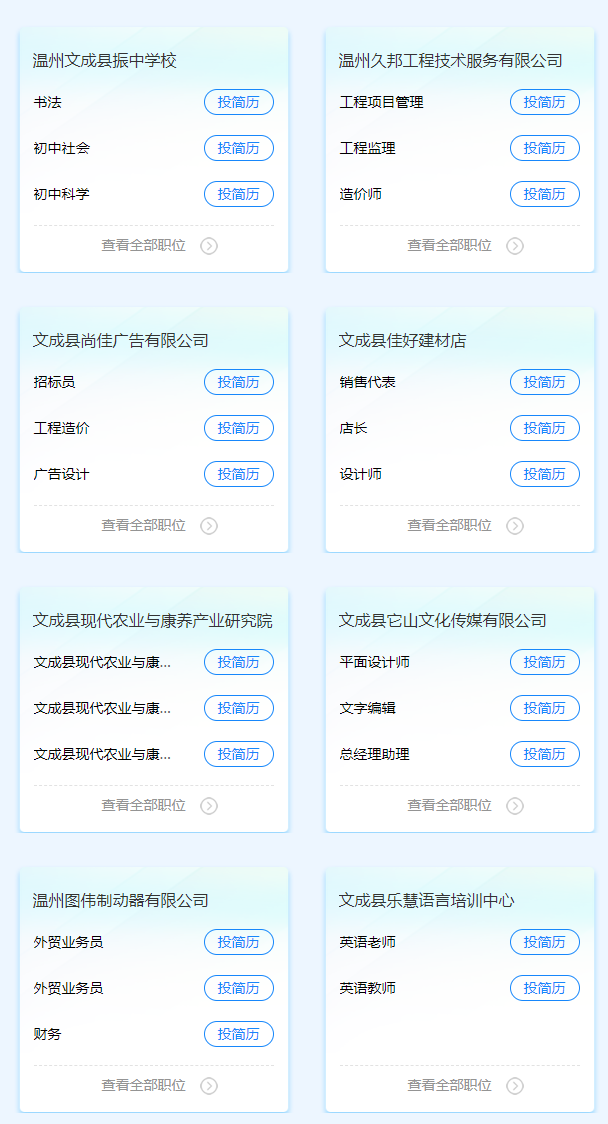
Task: Submit resume for 造价师
Action: [x=545, y=194]
